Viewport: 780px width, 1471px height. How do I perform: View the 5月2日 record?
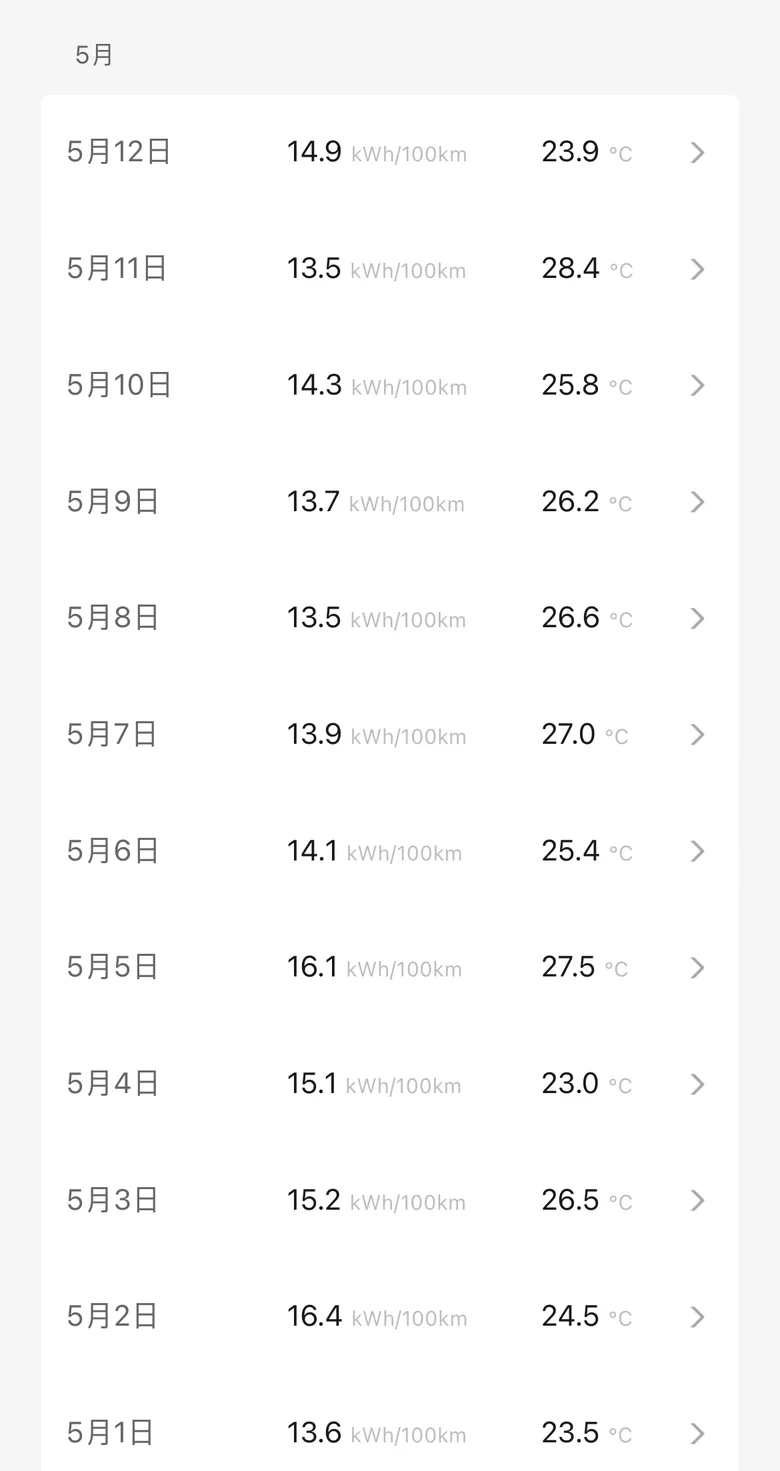point(390,1317)
